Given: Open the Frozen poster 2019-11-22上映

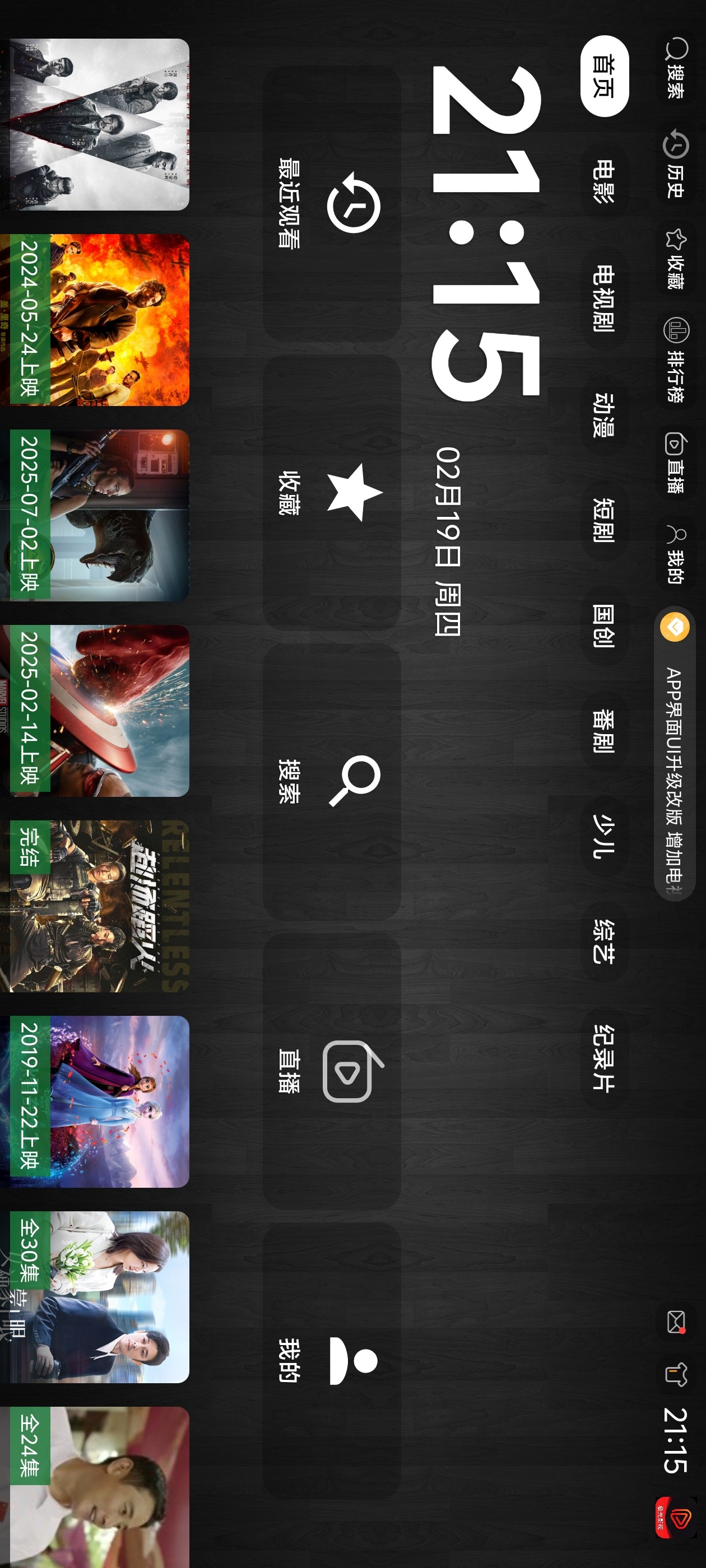Looking at the screenshot, I should 97,1101.
